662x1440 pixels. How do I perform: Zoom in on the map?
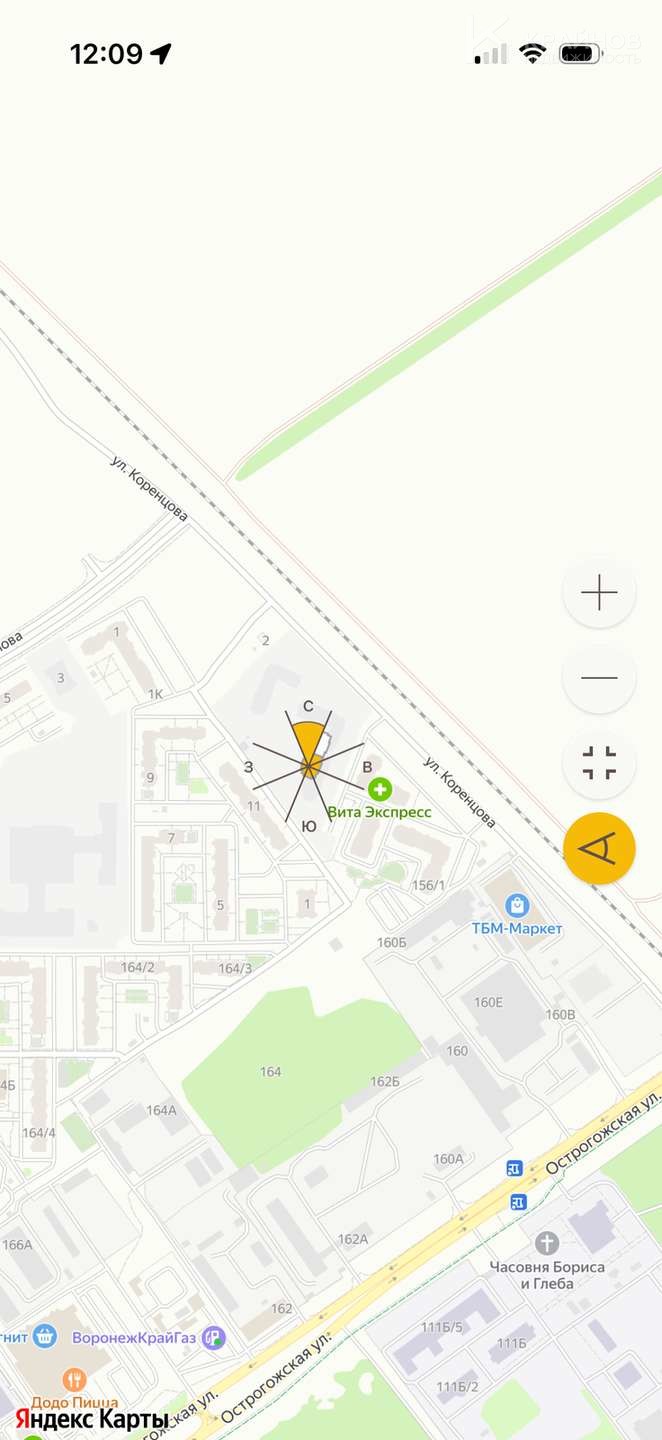[599, 593]
